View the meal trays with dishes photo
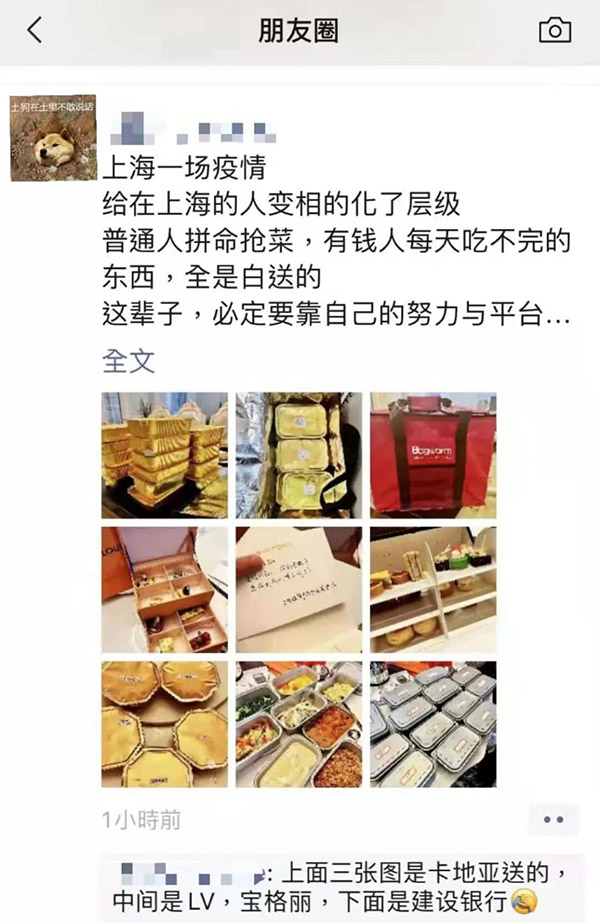The height and width of the screenshot is (923, 600). click(298, 723)
